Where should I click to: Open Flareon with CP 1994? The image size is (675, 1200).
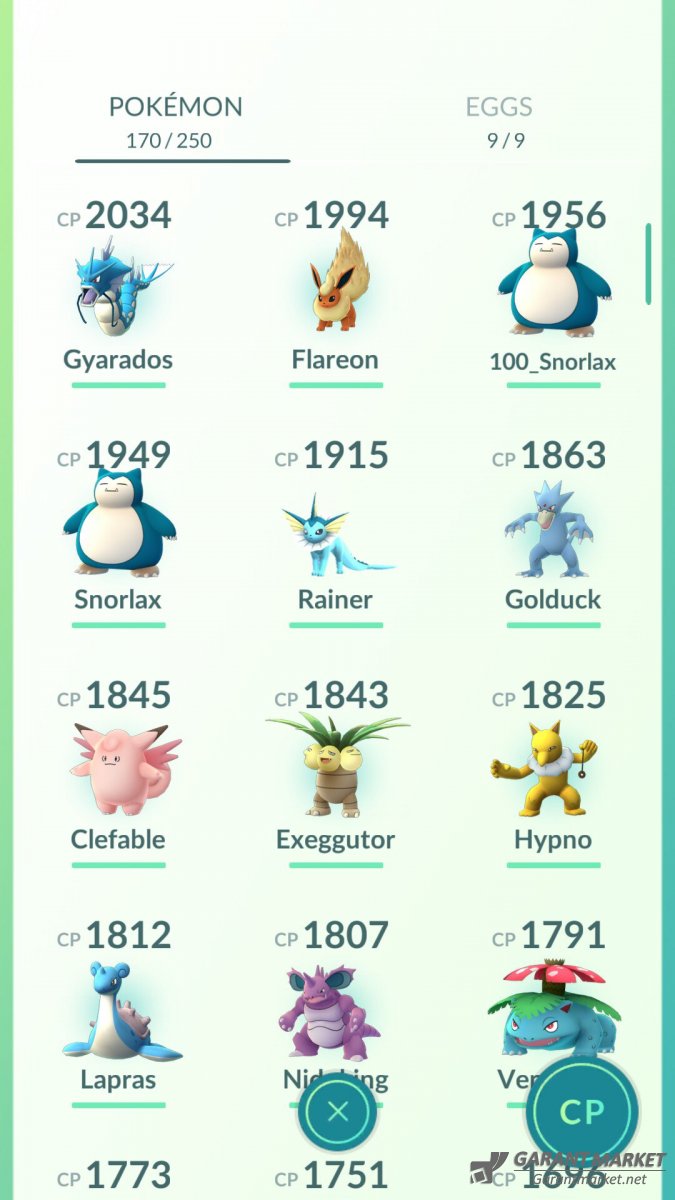336,292
